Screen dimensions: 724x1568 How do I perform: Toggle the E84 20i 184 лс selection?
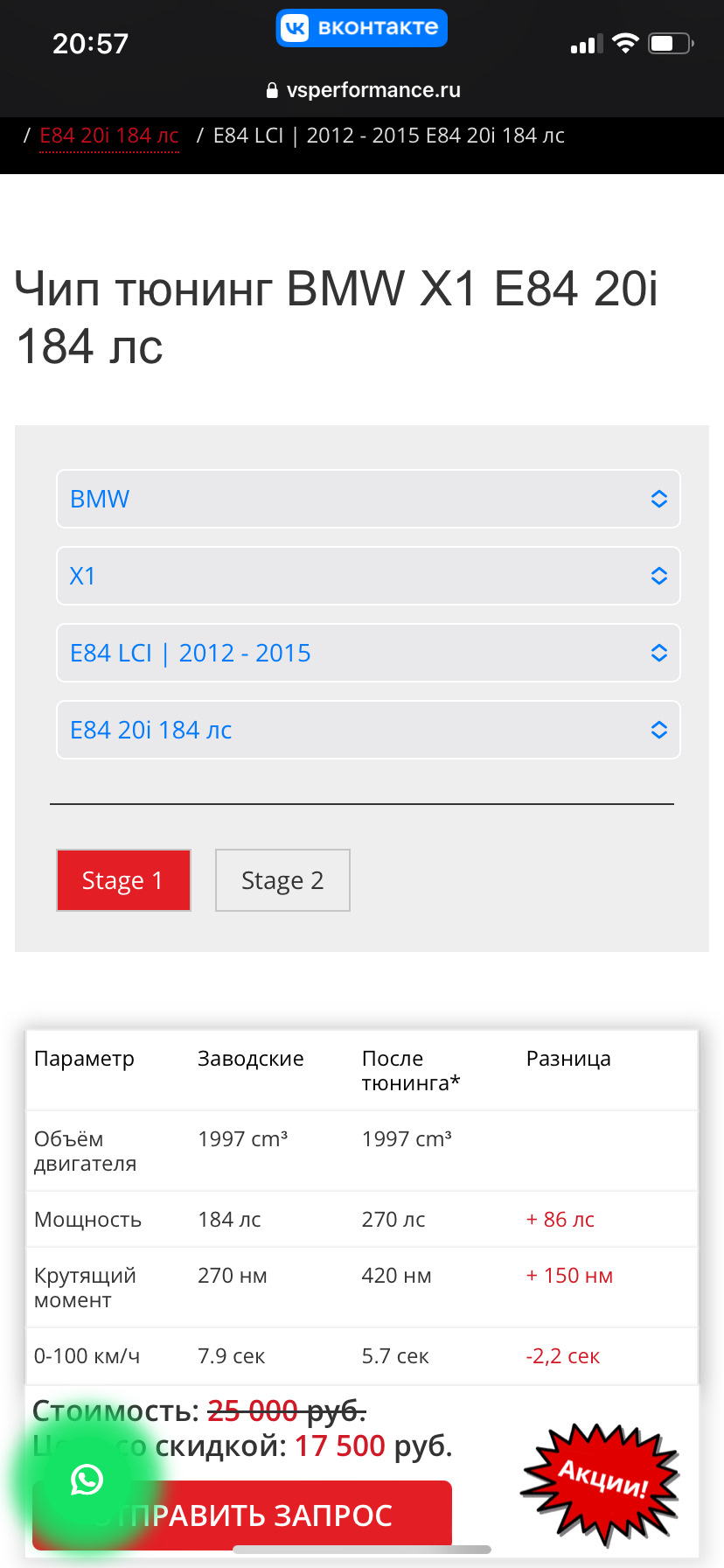[x=367, y=730]
